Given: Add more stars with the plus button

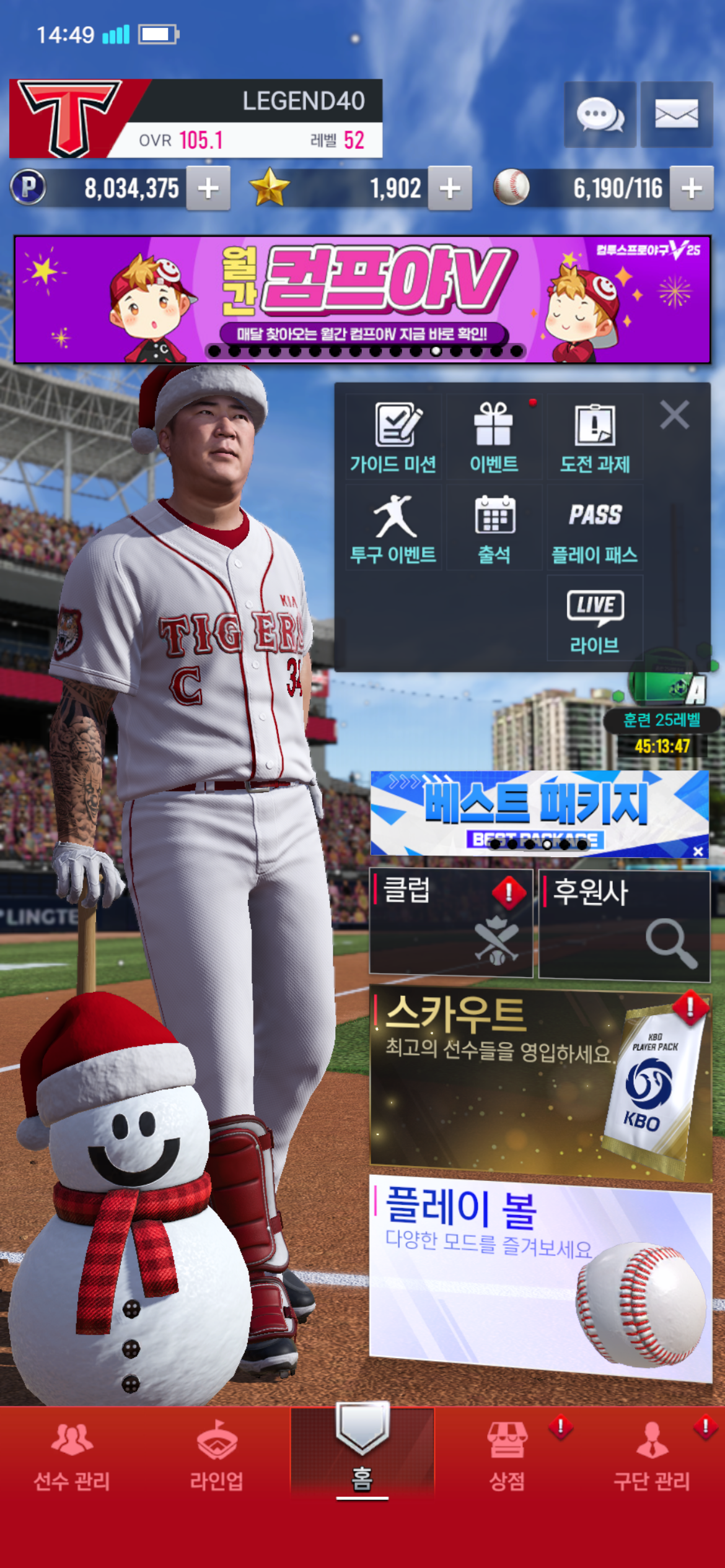Looking at the screenshot, I should point(450,188).
